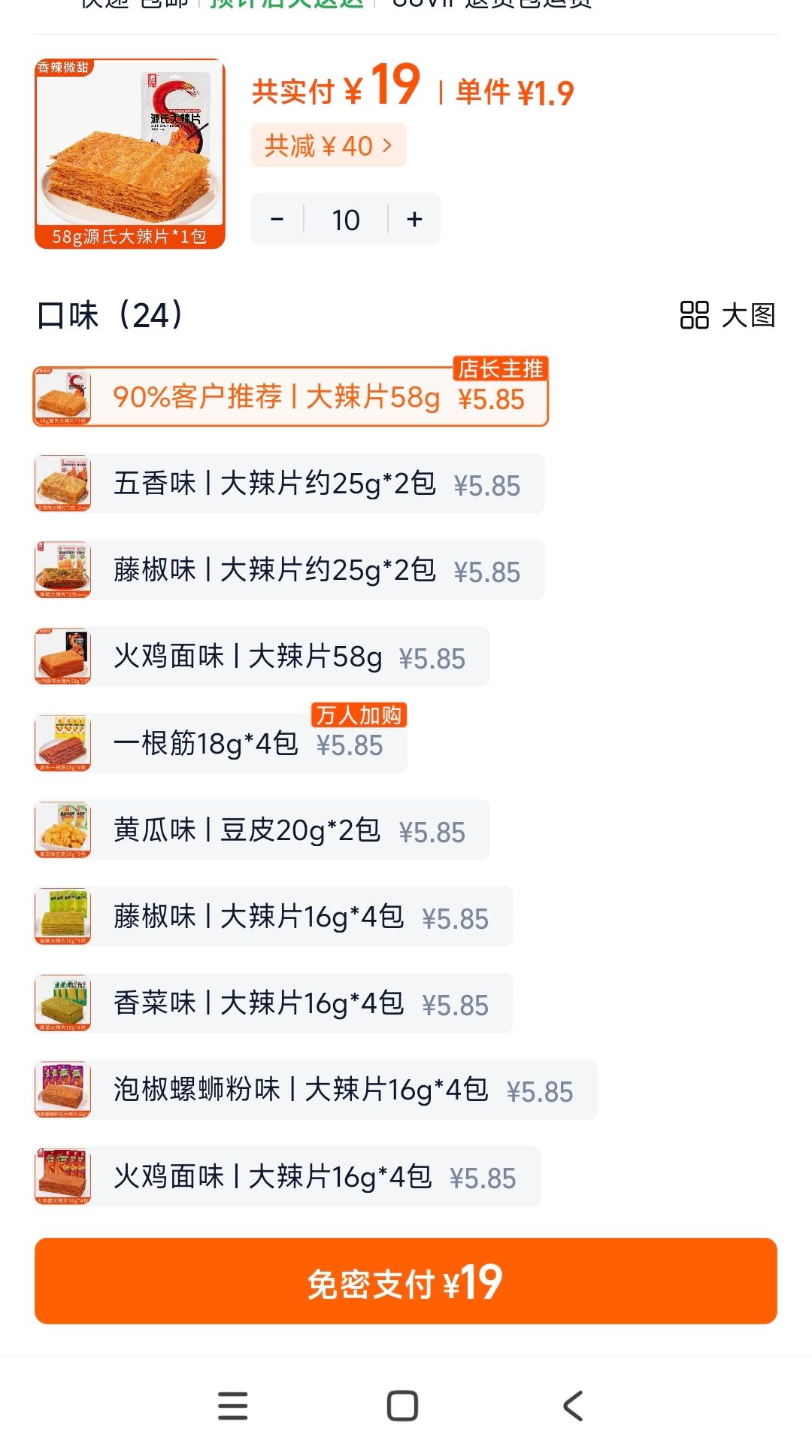Go back using system back button
812x1456 pixels.
[573, 1406]
